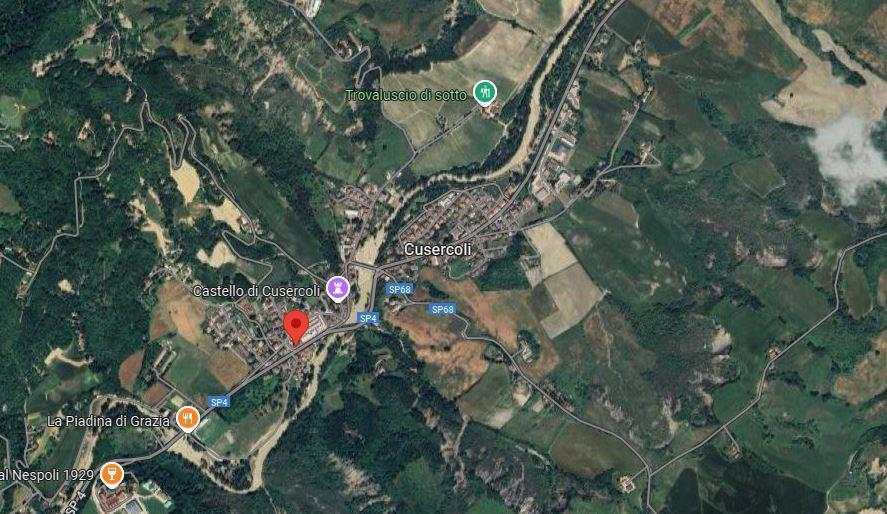Open La Piadina di Grazia marker
The height and width of the screenshot is (514, 887).
(186, 419)
